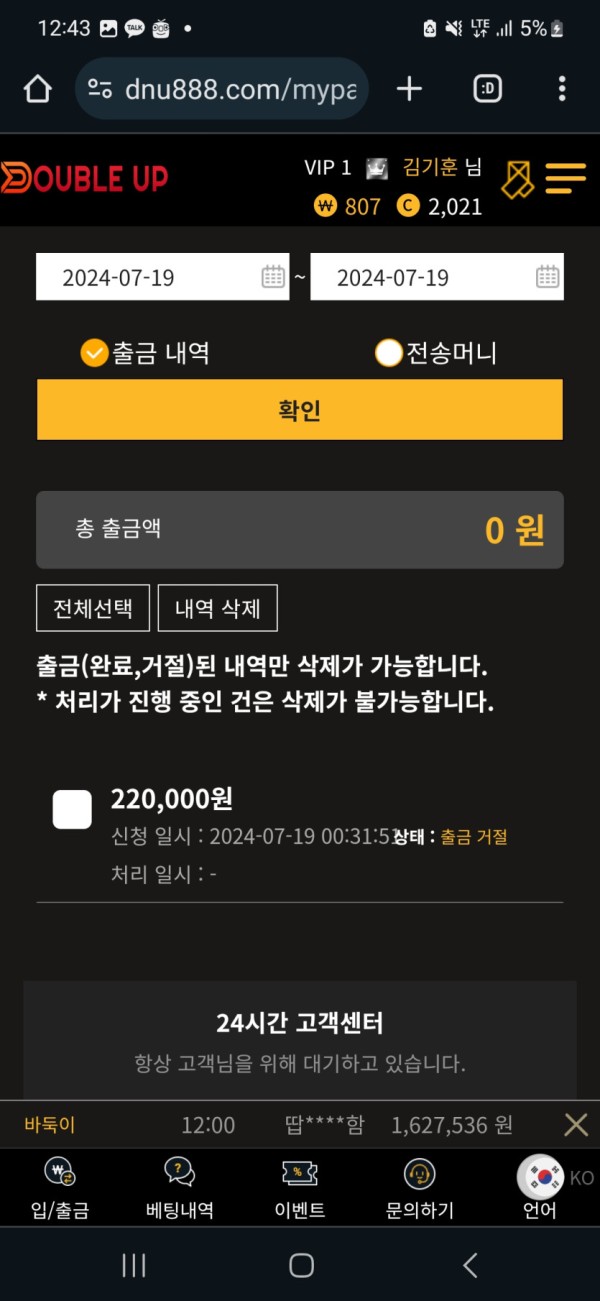This screenshot has height=1301, width=600.
Task: Open the hamburger menu in the site header
Action: point(566,180)
